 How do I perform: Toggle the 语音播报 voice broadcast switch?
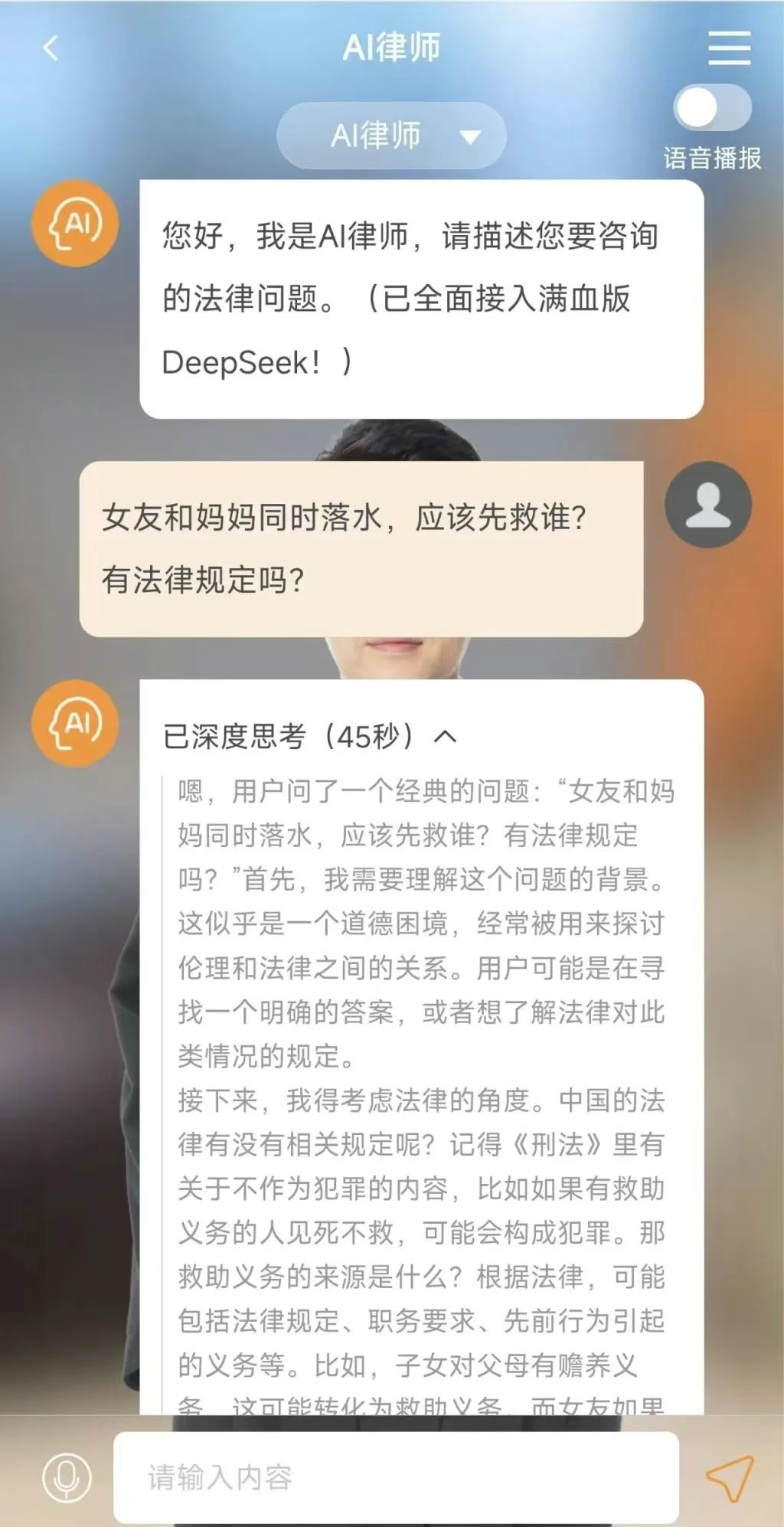point(712,108)
